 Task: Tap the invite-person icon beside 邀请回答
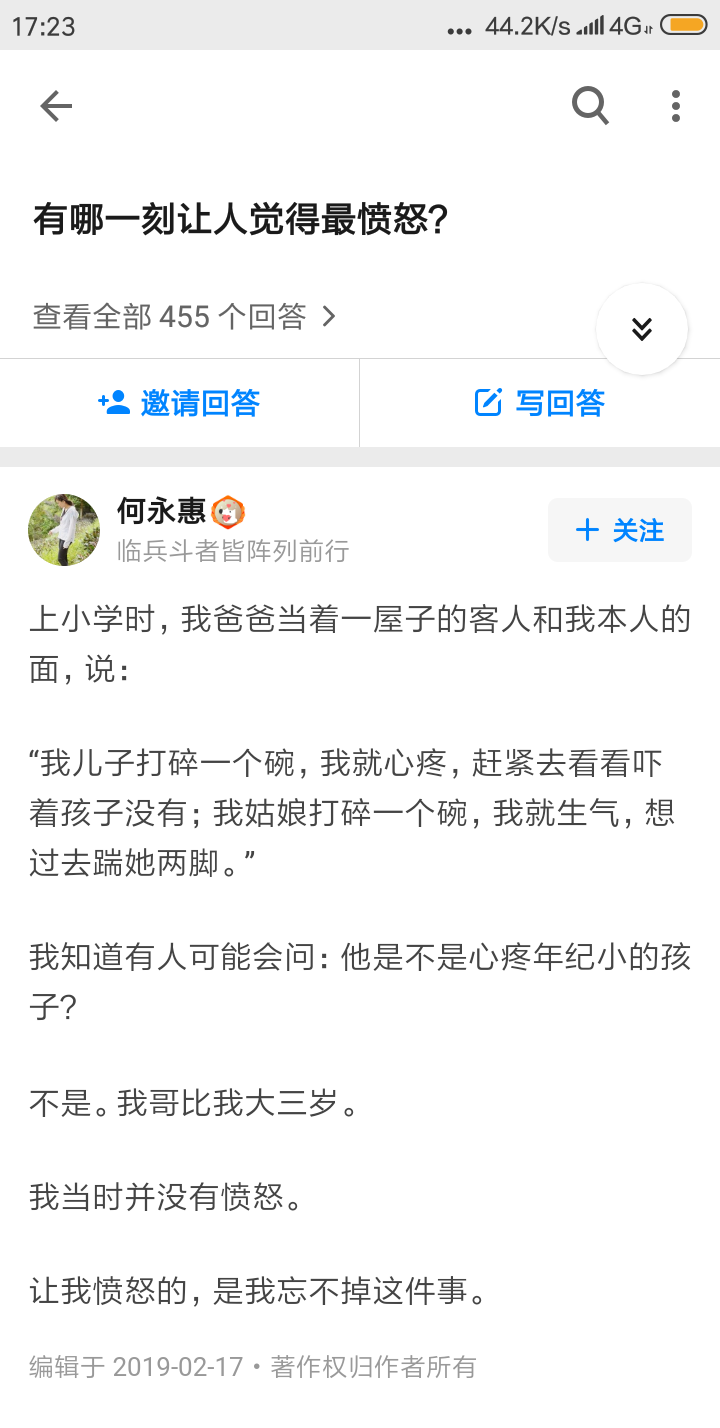click(113, 402)
